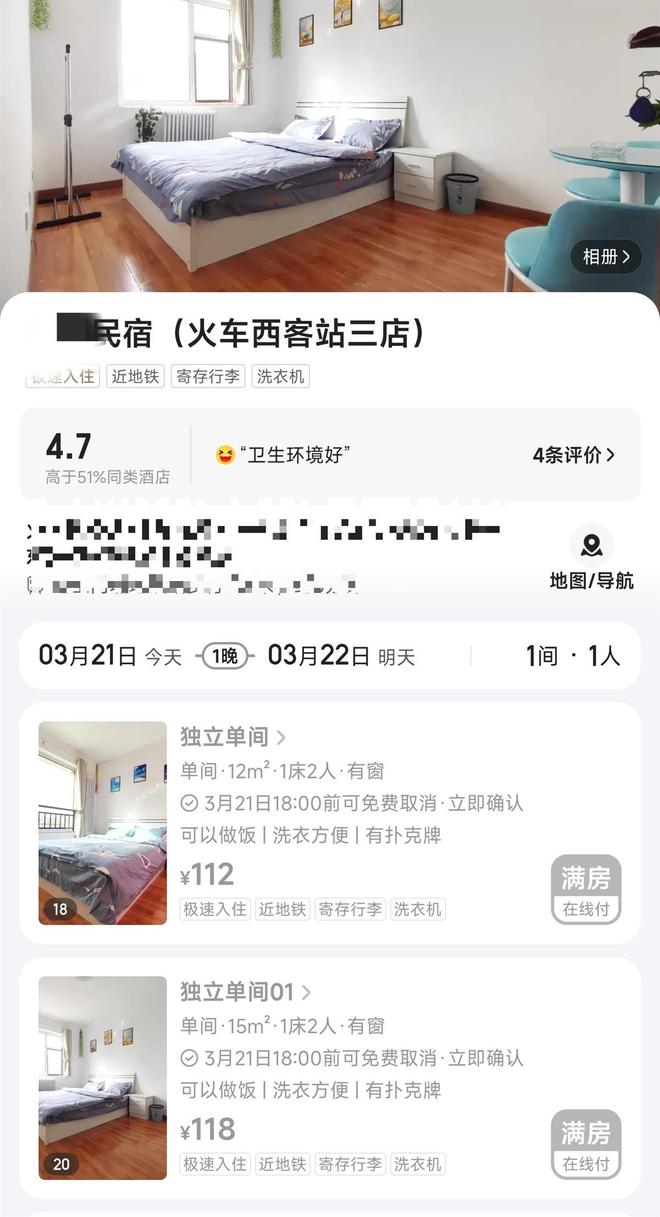View photos of the 独立单间 room
Image resolution: width=660 pixels, height=1217 pixels.
click(x=103, y=823)
